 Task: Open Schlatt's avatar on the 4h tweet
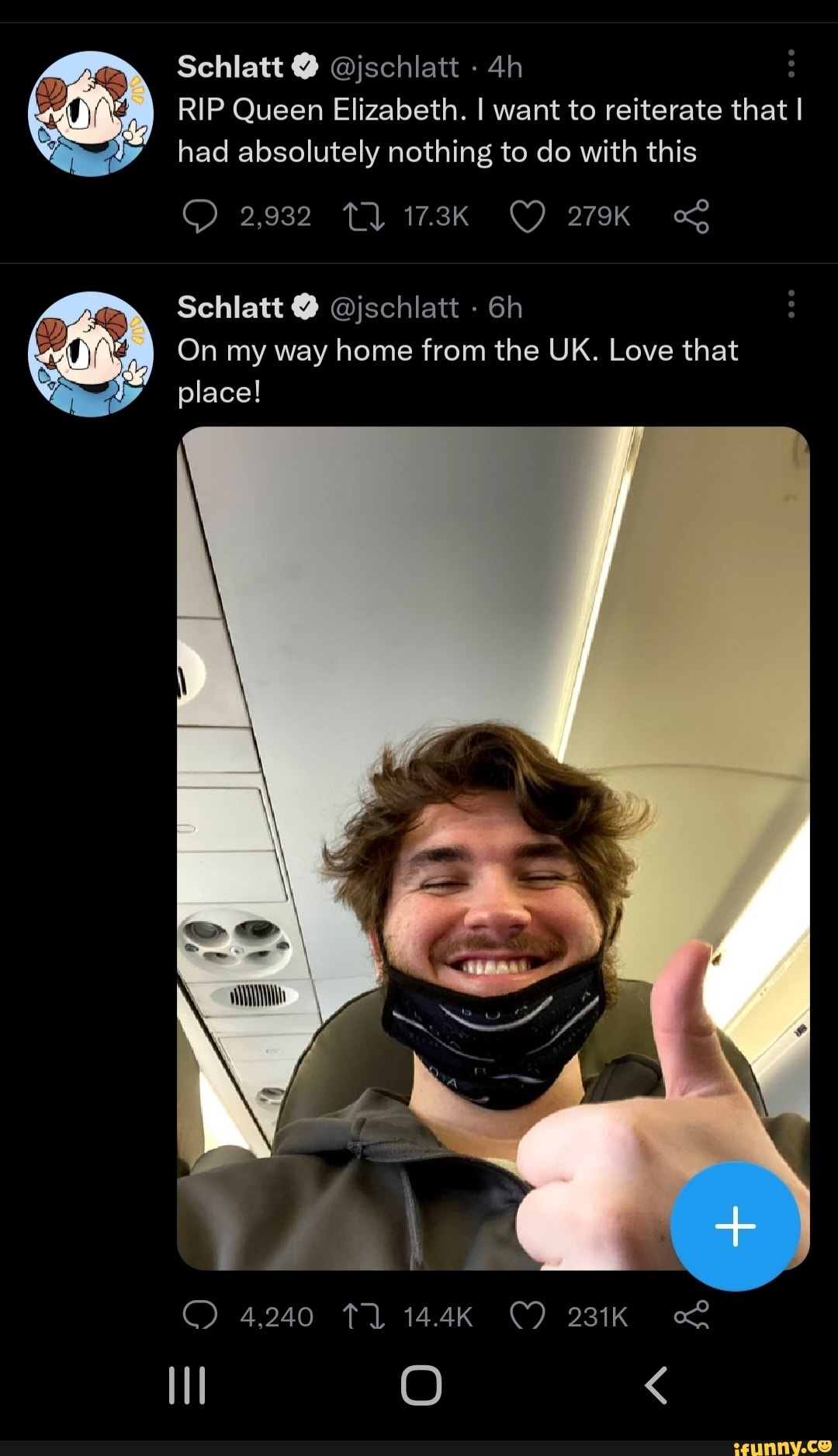click(x=91, y=114)
